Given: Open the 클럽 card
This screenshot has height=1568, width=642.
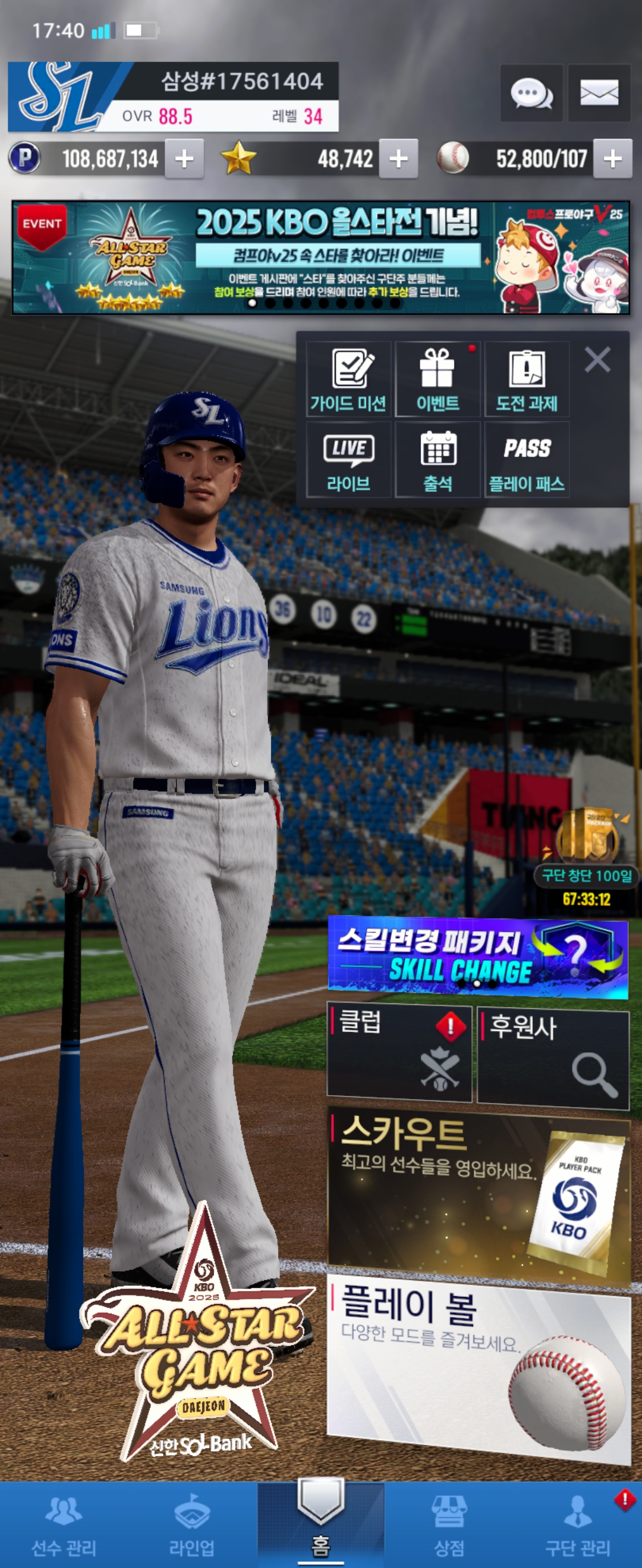Looking at the screenshot, I should tap(399, 1053).
